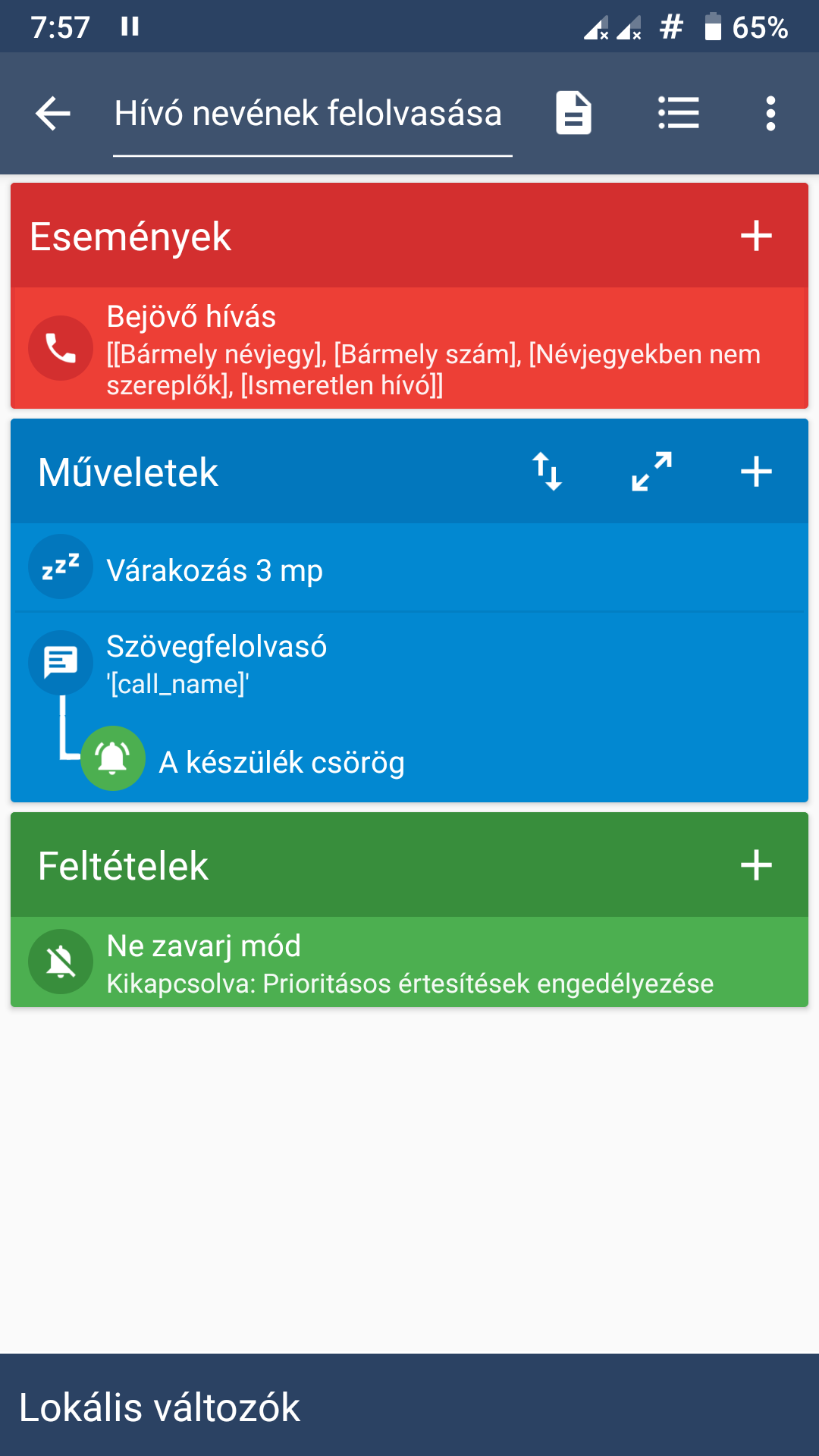Expand the Lokális változók panel

pyautogui.click(x=409, y=1407)
